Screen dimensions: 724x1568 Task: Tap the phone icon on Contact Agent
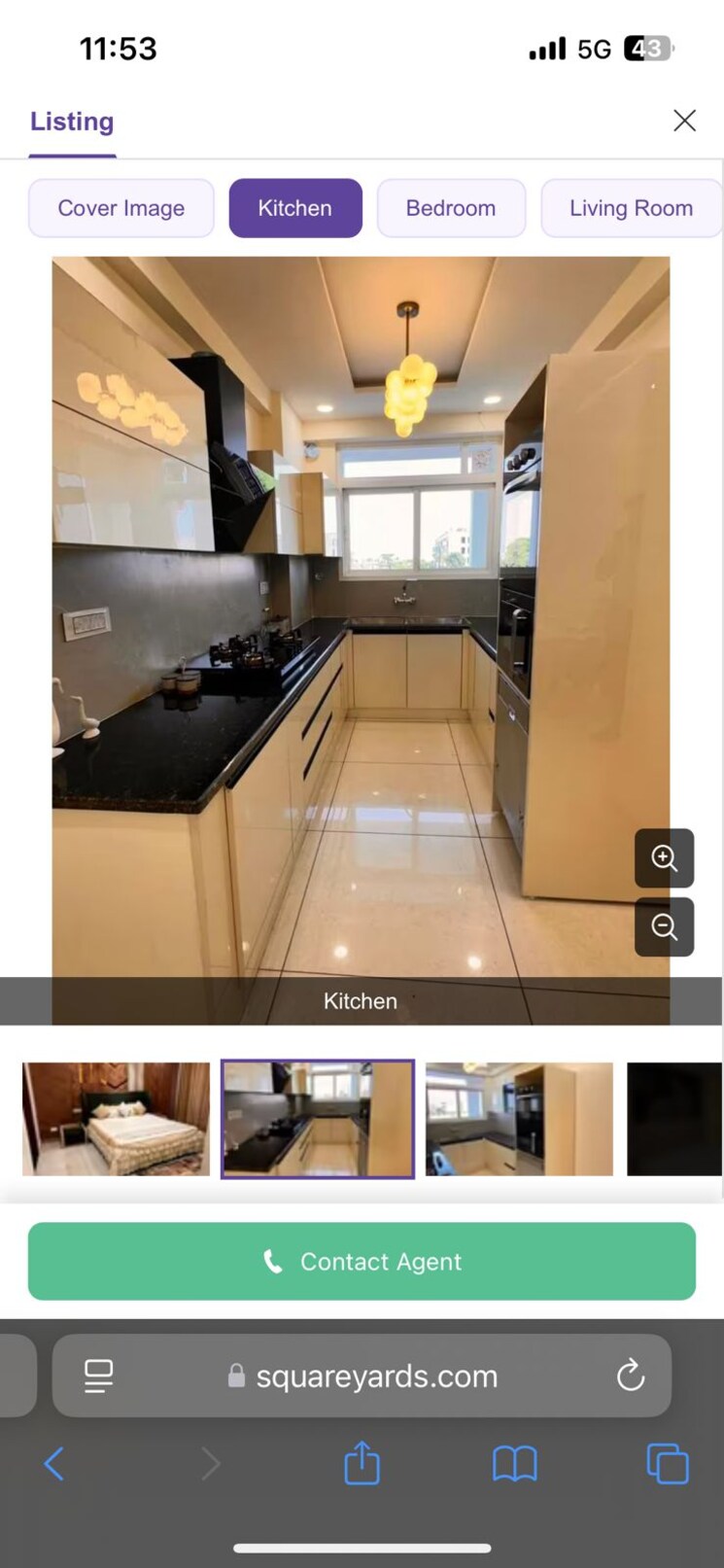[272, 1261]
